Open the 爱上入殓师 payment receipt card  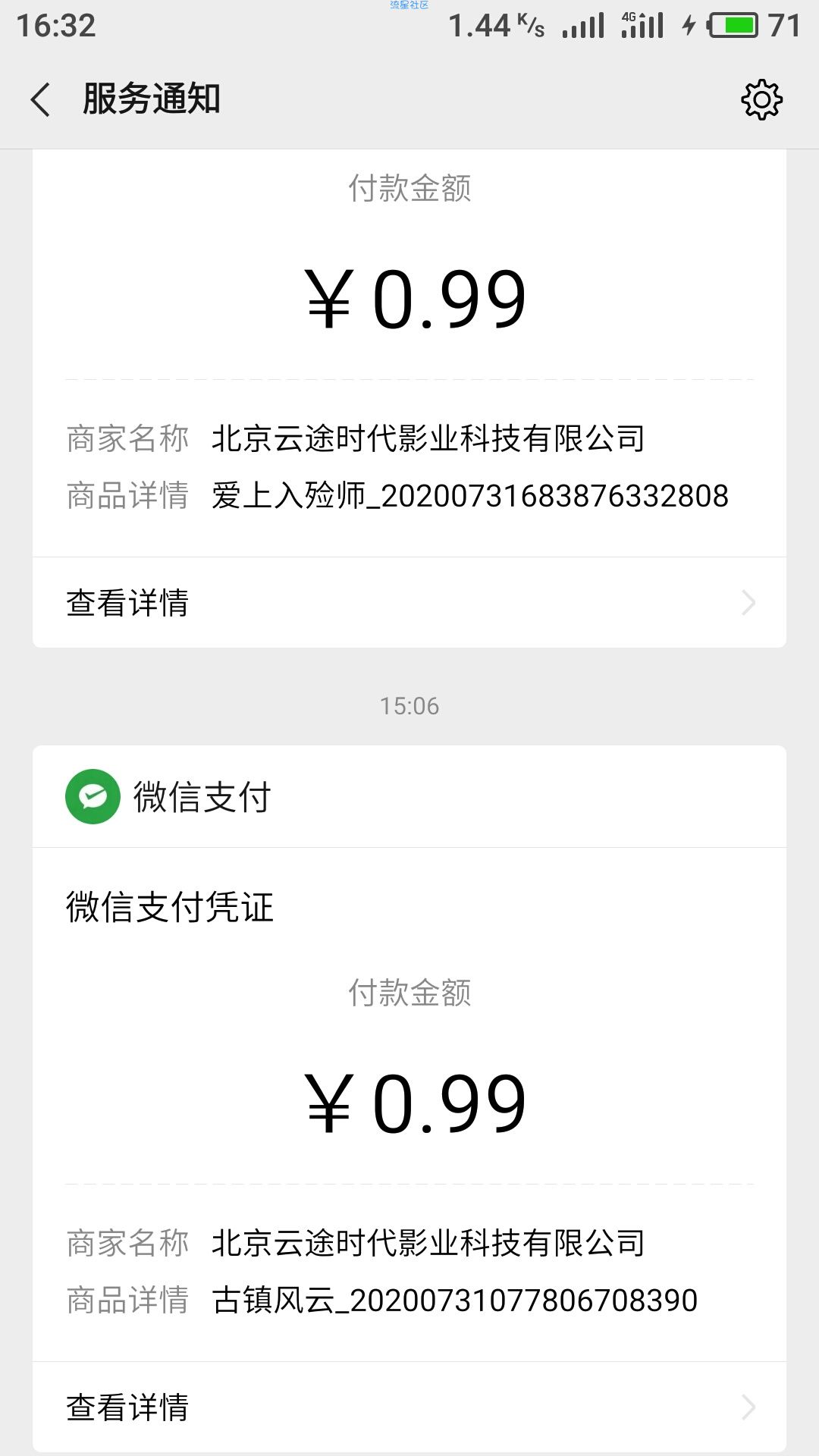pos(409,353)
